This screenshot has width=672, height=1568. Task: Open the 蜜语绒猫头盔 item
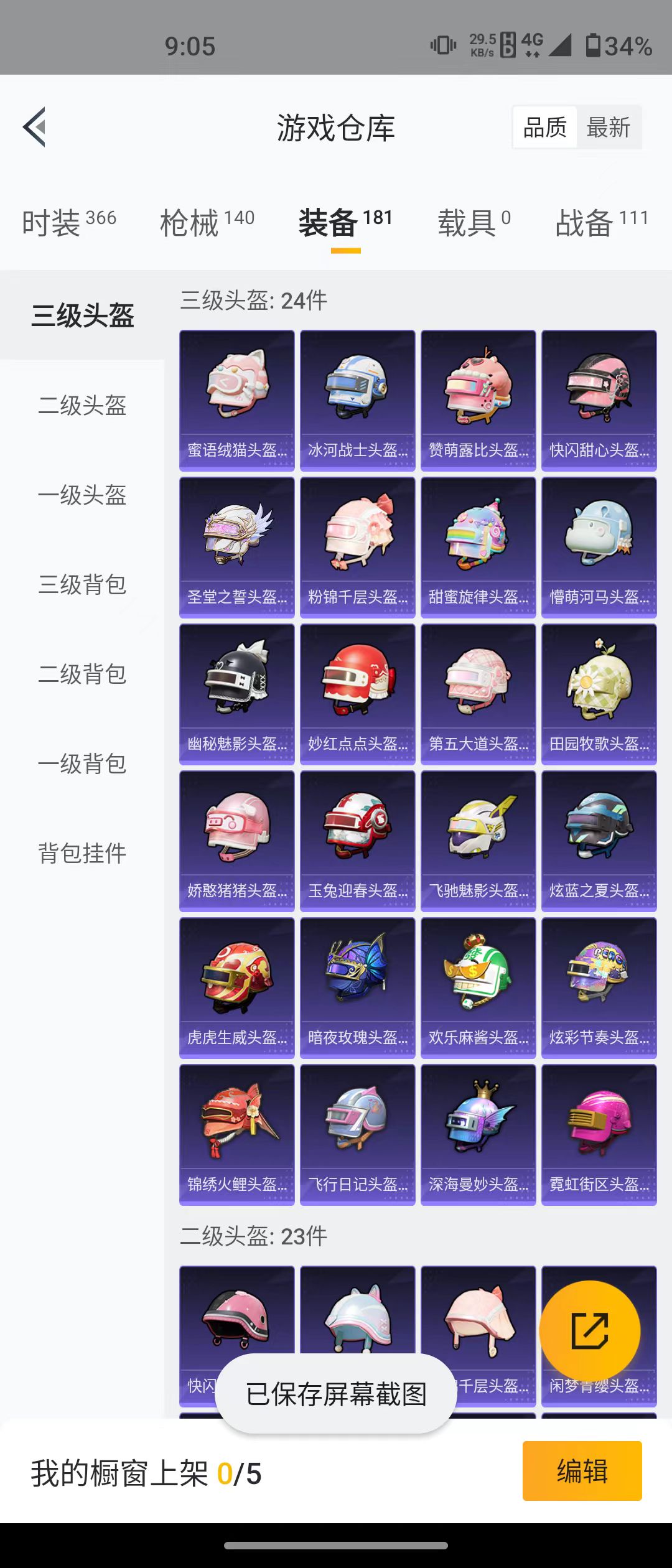click(236, 399)
